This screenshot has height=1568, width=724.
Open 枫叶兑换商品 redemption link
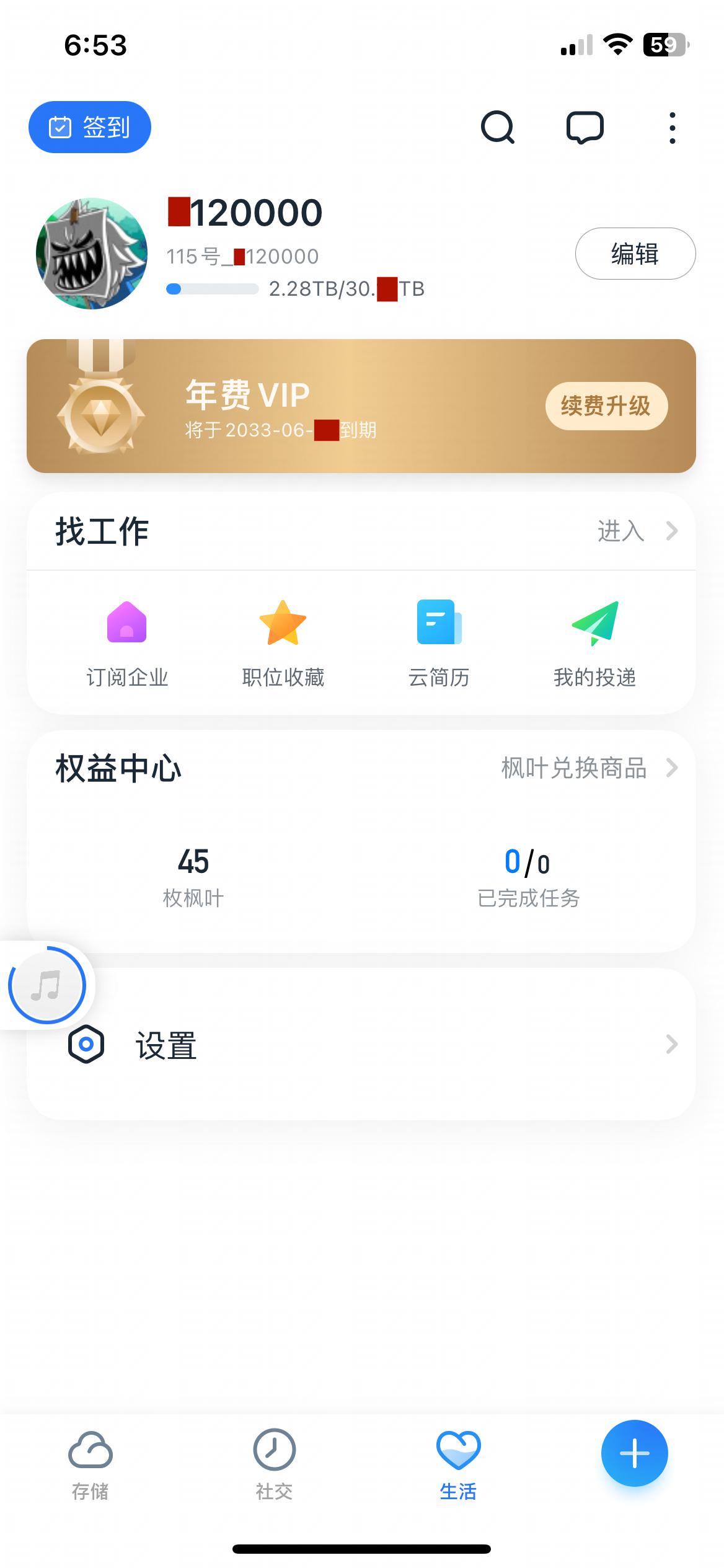(x=588, y=768)
